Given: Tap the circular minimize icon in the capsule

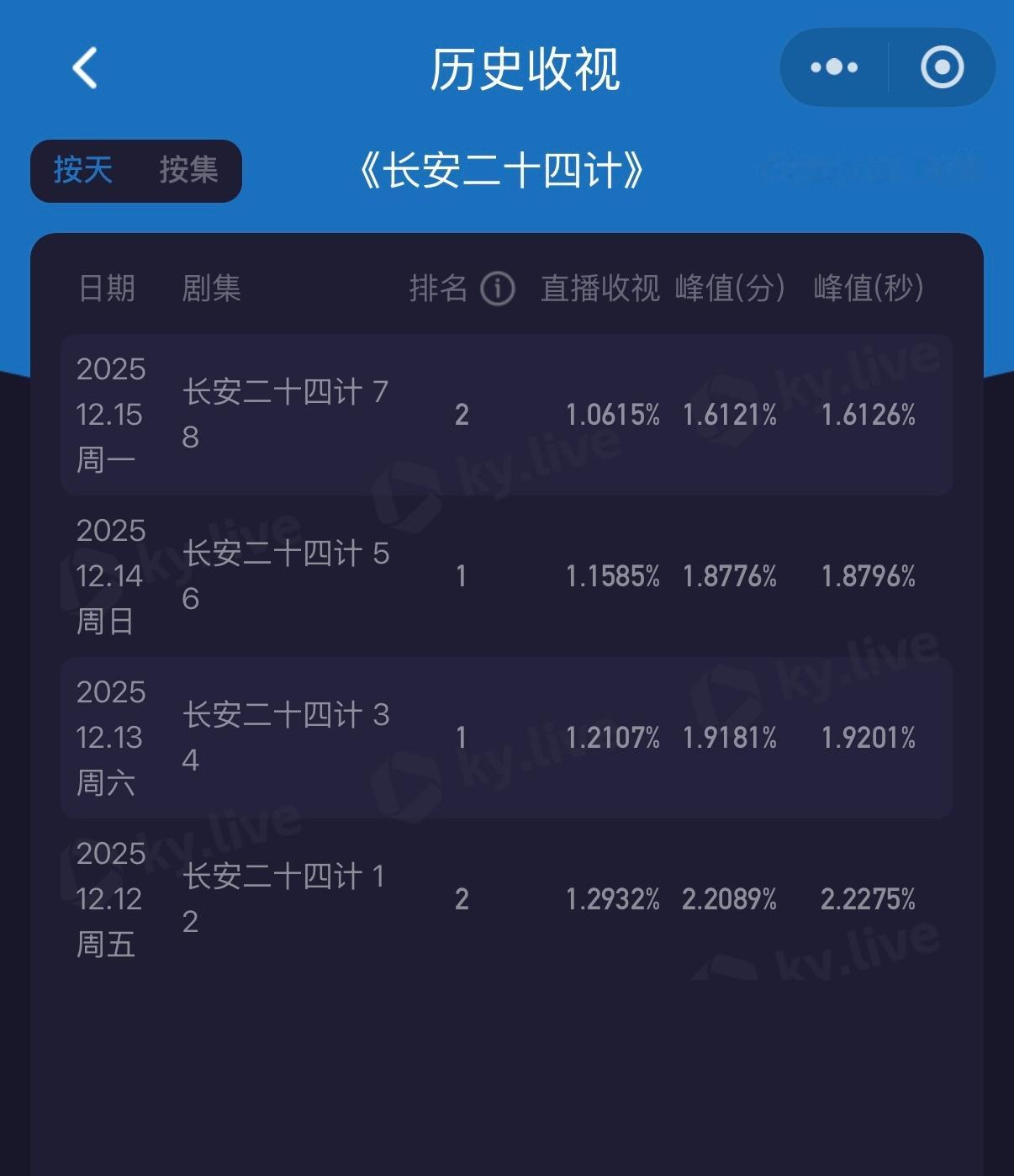Looking at the screenshot, I should coord(942,66).
